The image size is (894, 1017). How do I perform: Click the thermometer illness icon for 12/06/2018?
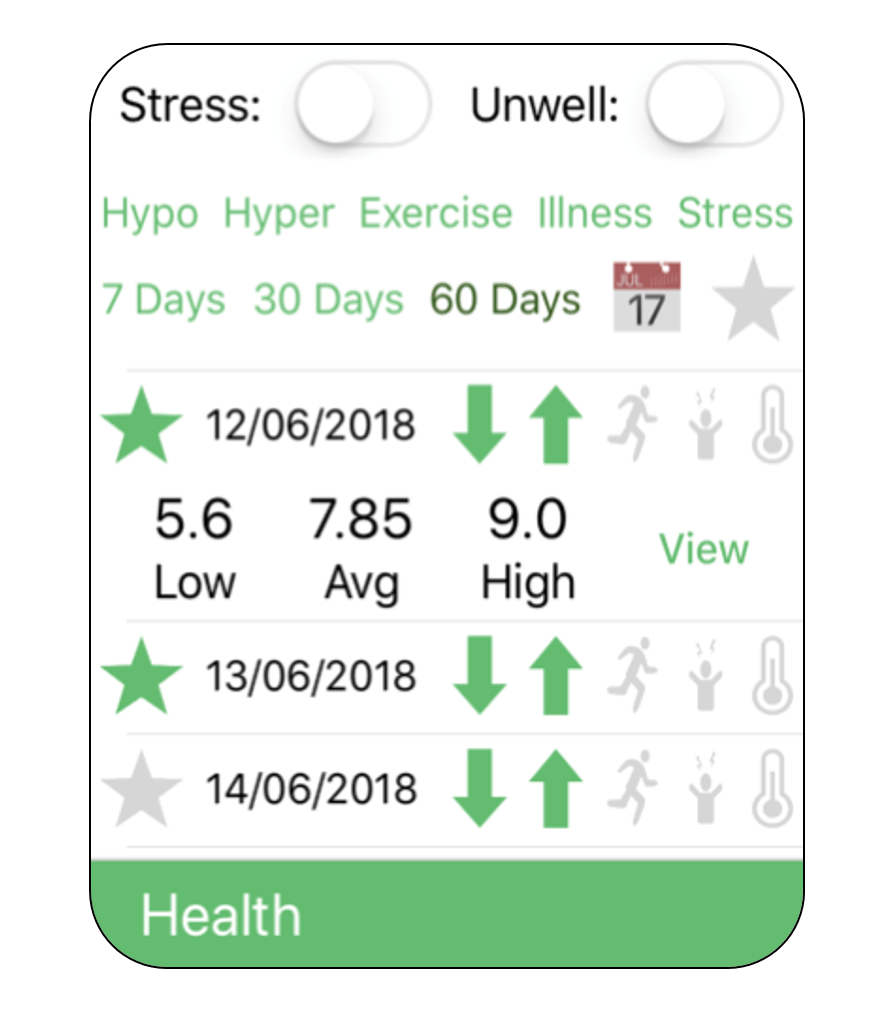(772, 422)
